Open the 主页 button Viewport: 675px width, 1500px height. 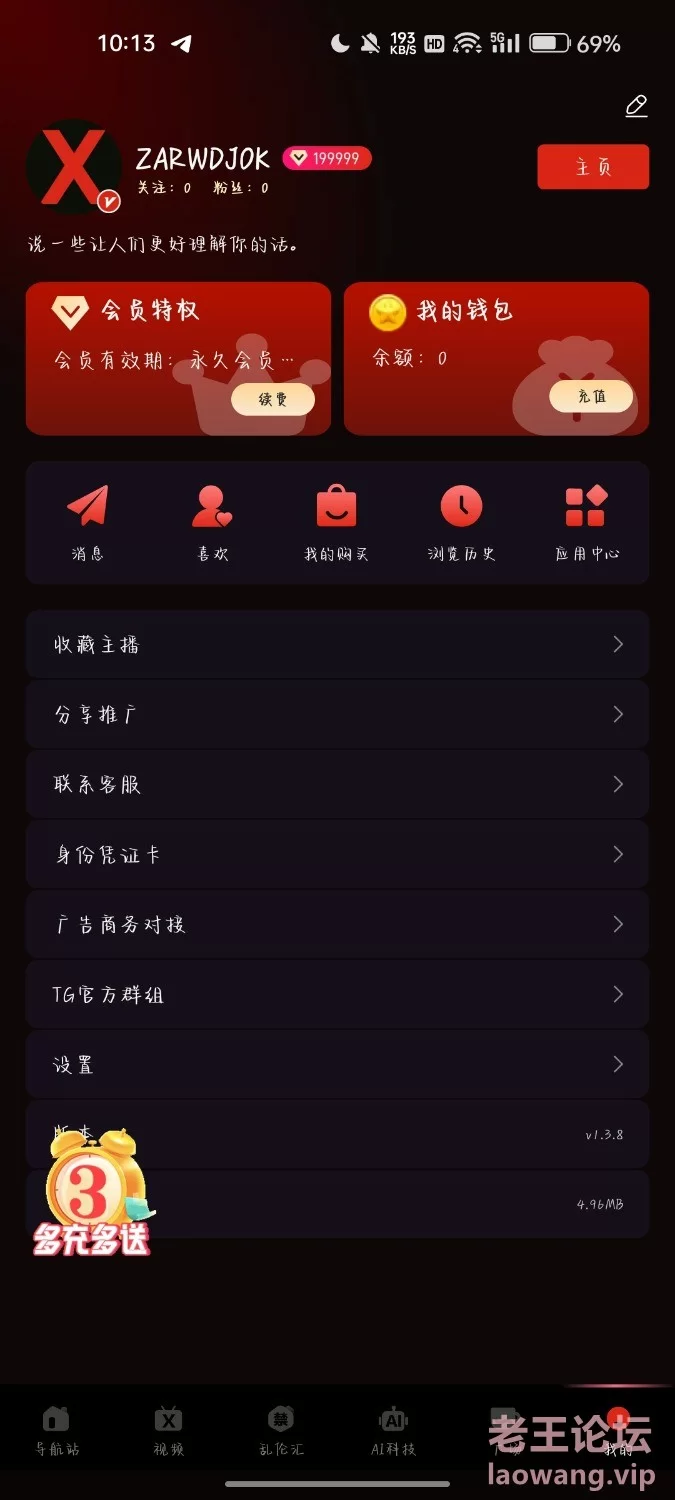coord(593,167)
